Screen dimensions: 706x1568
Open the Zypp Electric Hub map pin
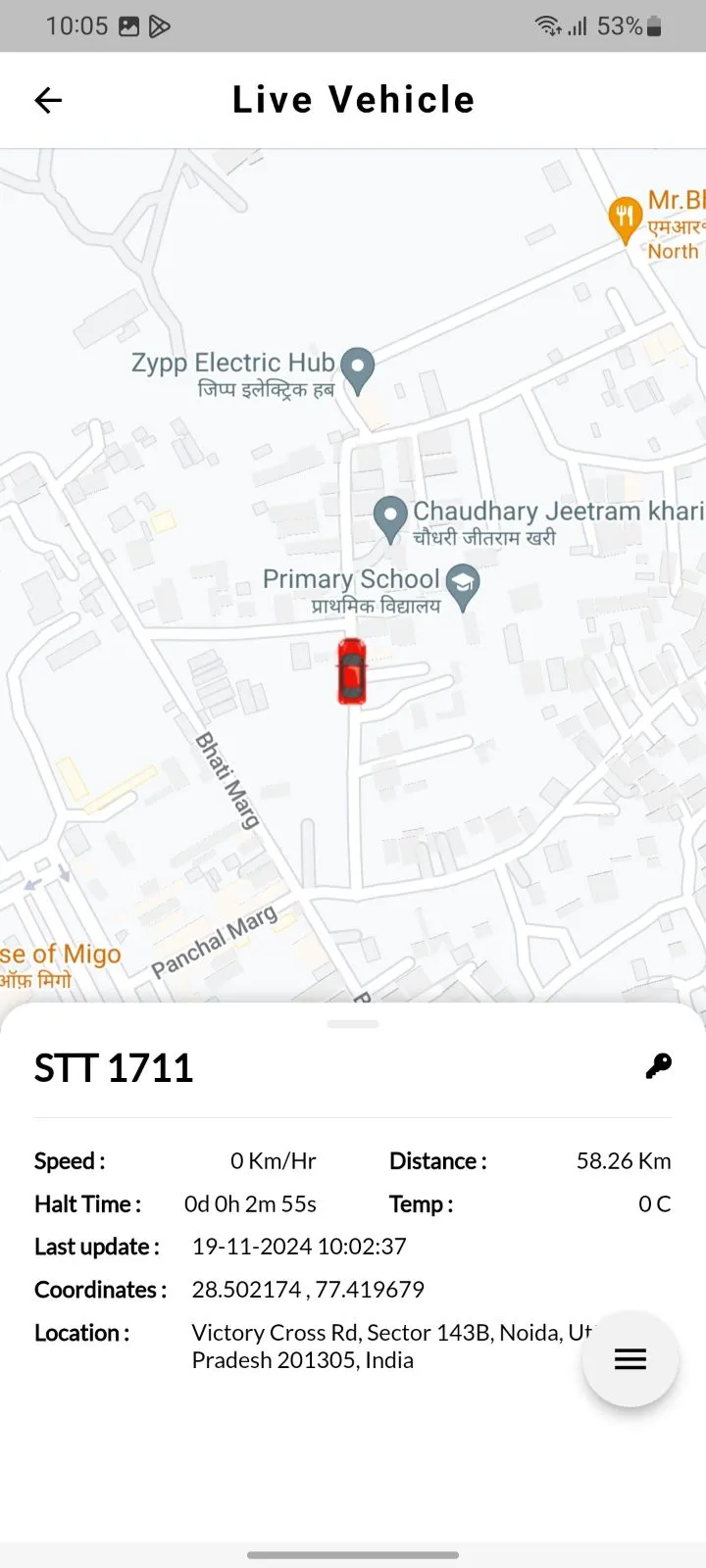(358, 368)
